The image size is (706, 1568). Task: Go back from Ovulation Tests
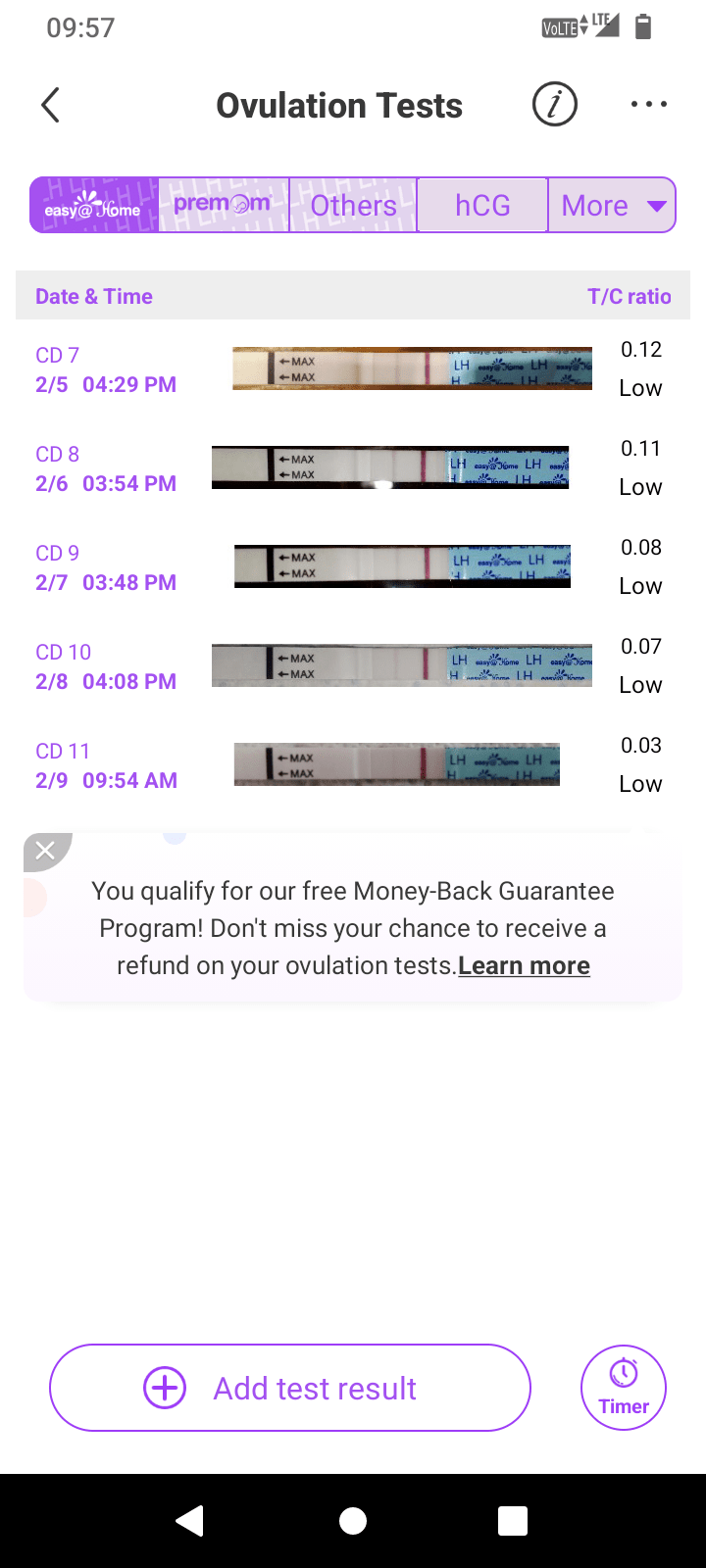tap(51, 105)
